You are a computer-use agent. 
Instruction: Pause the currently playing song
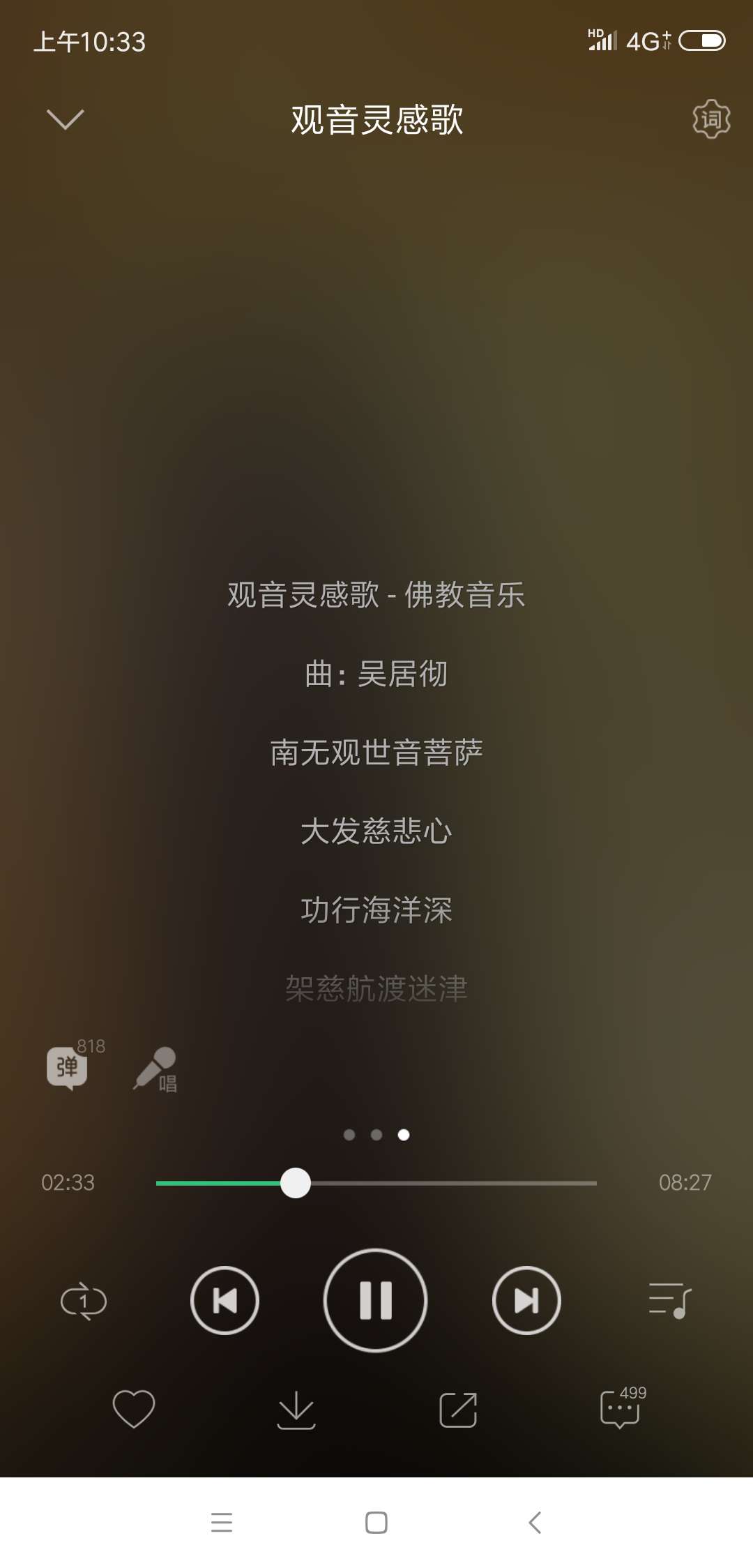point(375,1300)
